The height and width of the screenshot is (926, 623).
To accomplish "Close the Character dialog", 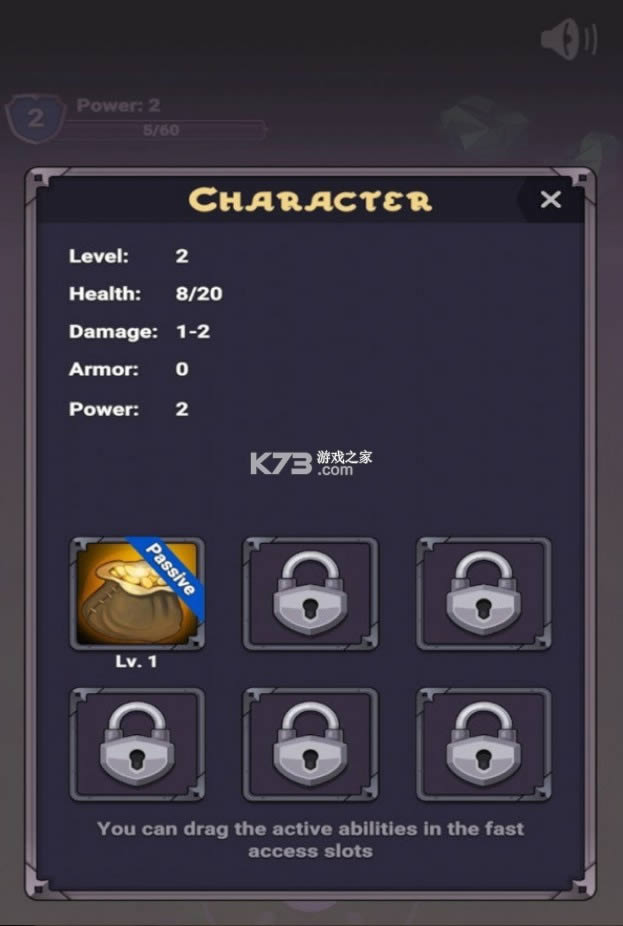I will click(550, 200).
